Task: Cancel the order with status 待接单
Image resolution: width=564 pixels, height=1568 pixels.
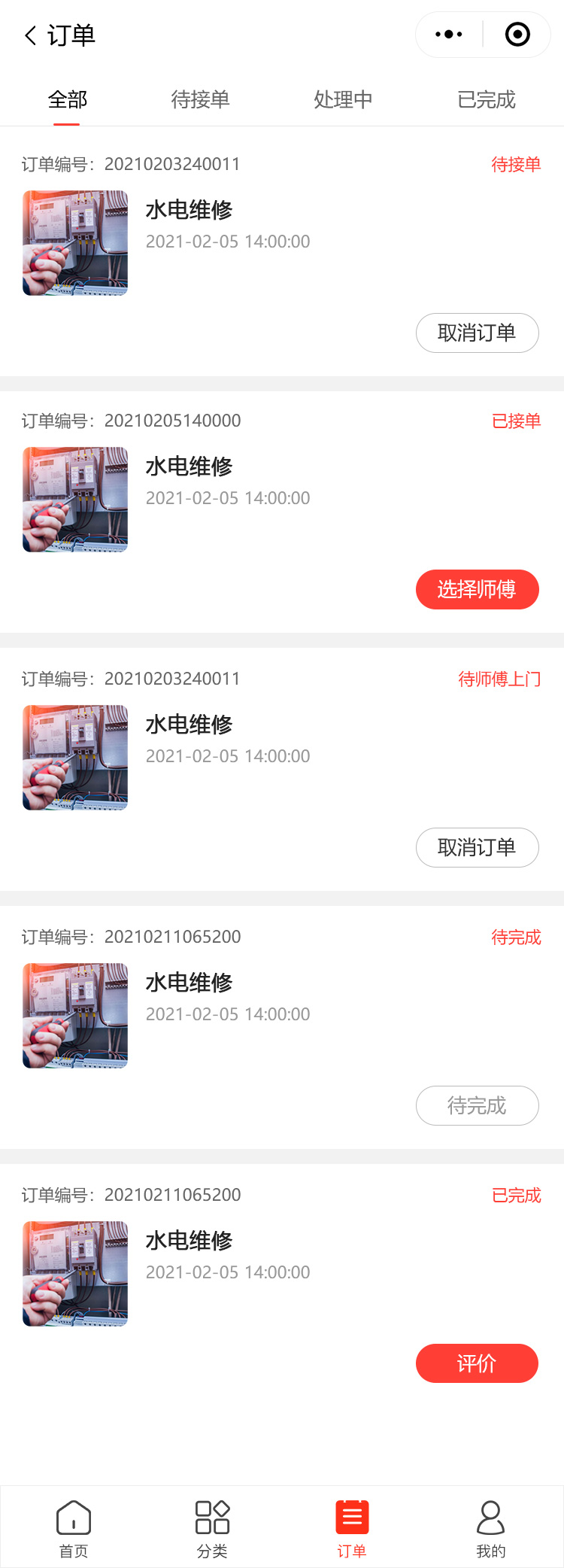Action: click(477, 333)
